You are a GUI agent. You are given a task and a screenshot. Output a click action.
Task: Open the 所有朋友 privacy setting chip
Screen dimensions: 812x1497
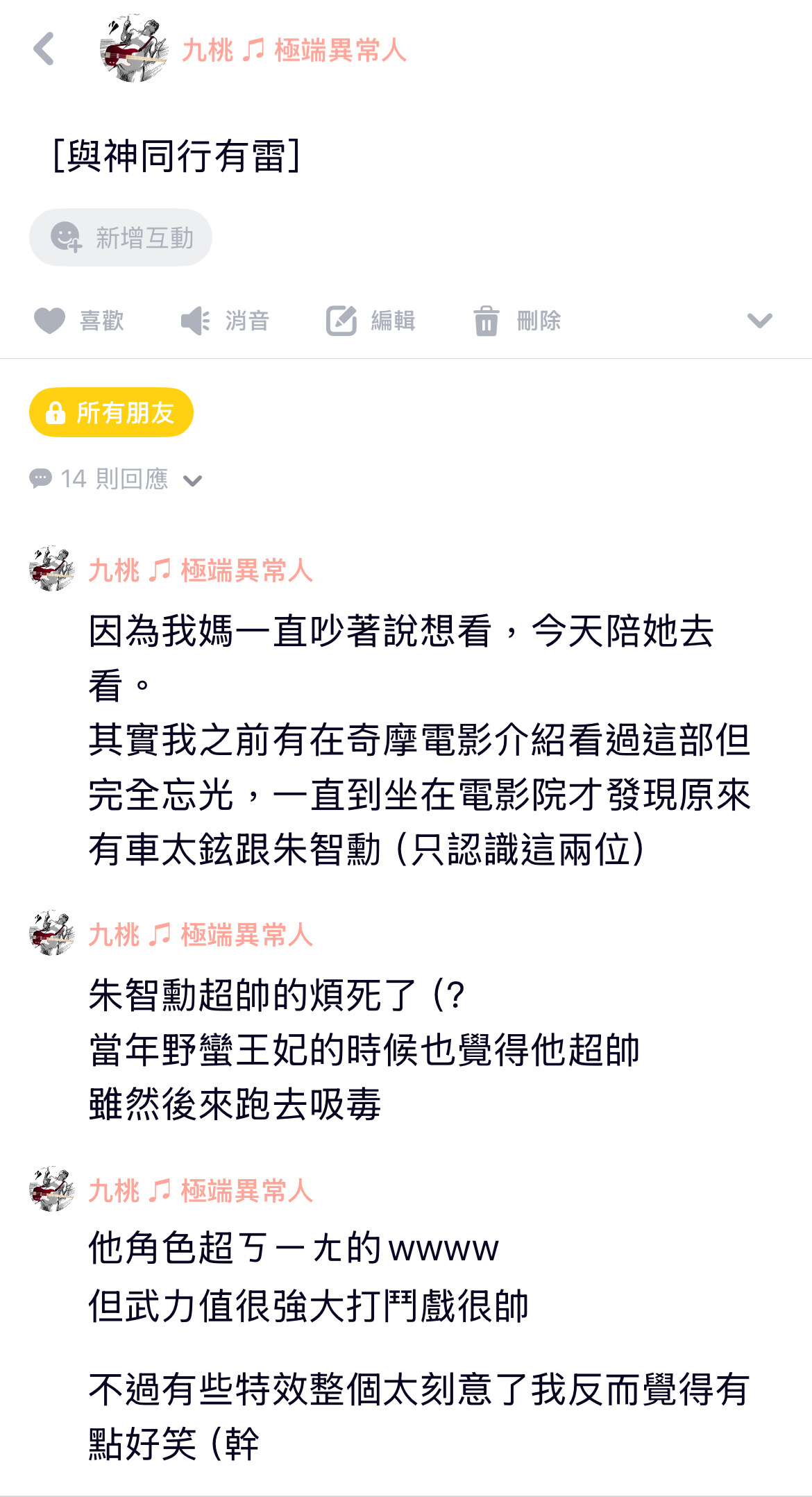click(111, 412)
